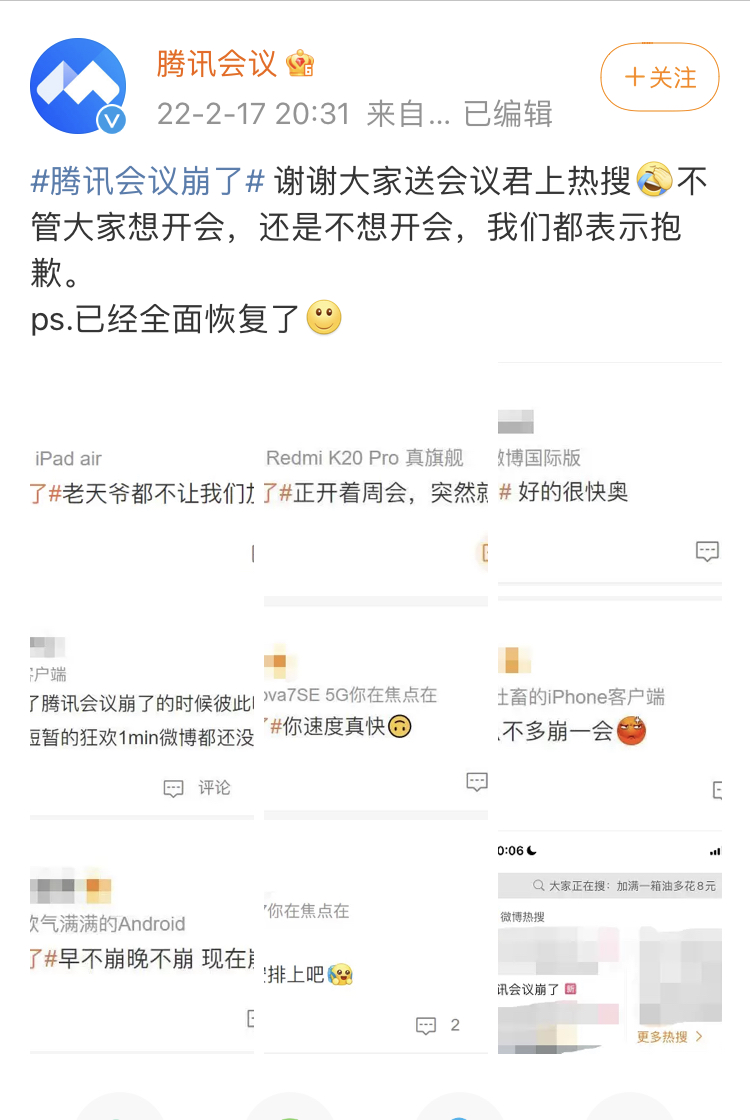The image size is (750, 1120).
Task: Follow 腾讯会议 with the 关注 button
Action: pos(660,77)
